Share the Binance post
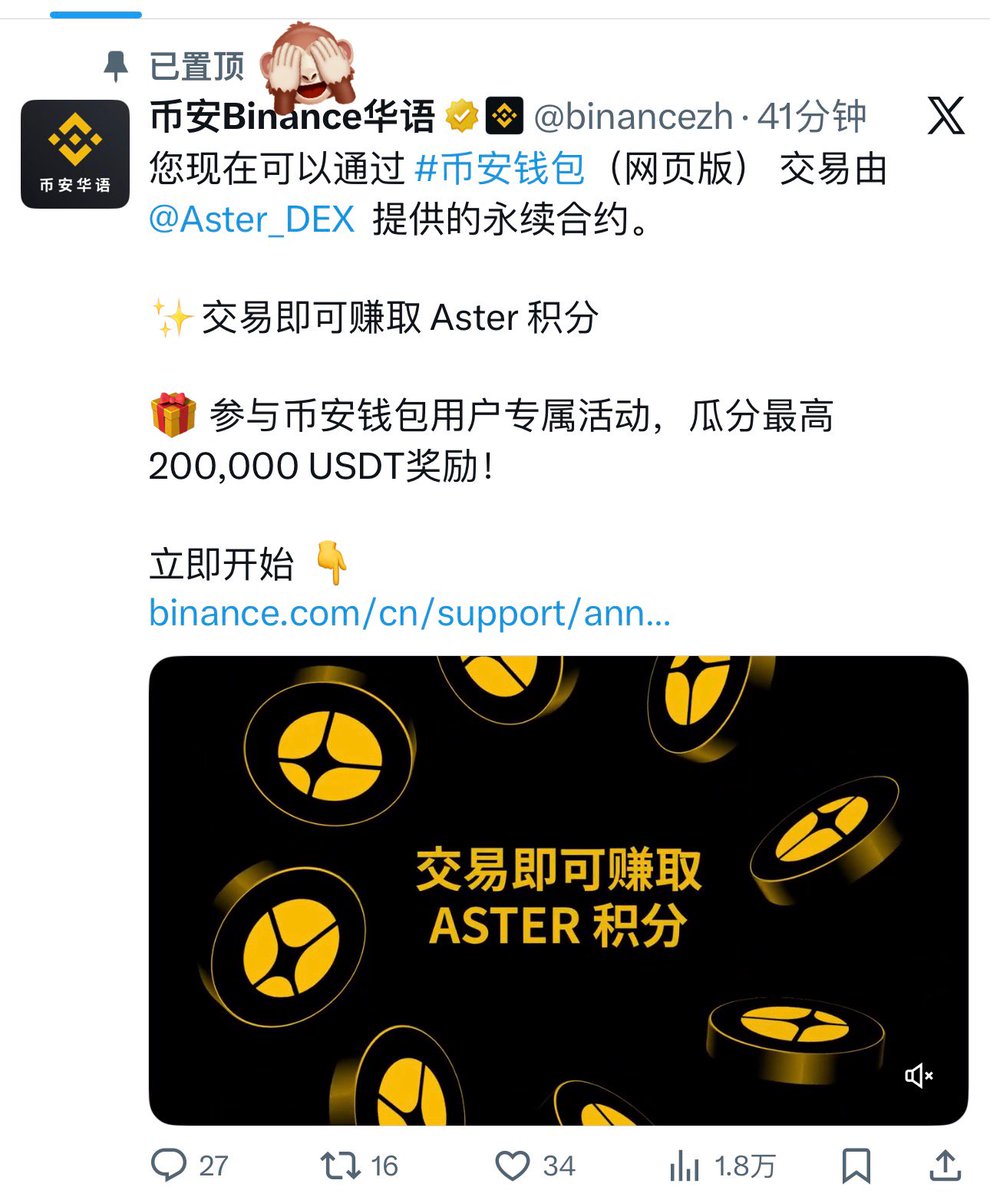The image size is (990, 1200). (x=945, y=1165)
